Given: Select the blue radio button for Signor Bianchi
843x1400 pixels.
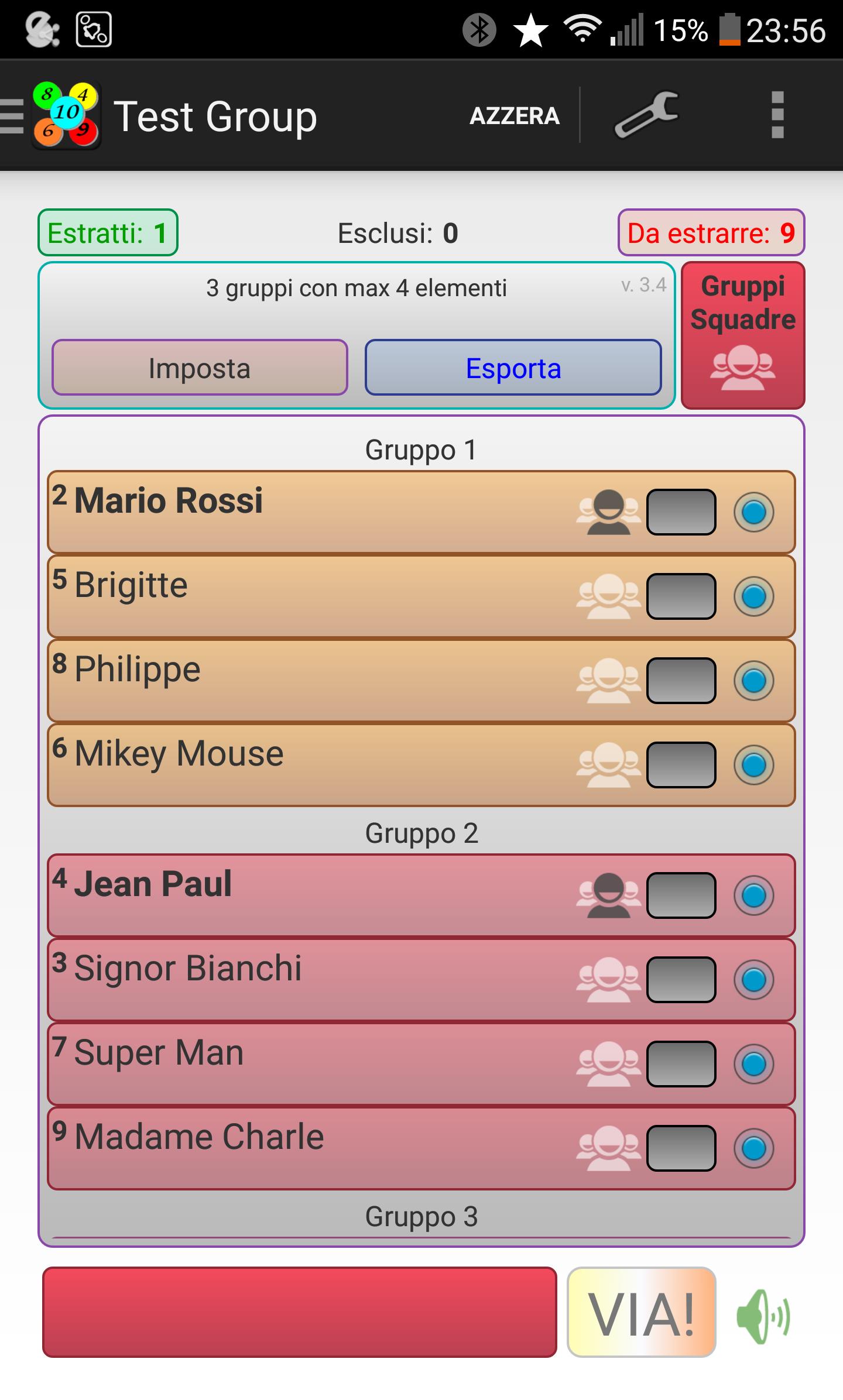Looking at the screenshot, I should (753, 980).
